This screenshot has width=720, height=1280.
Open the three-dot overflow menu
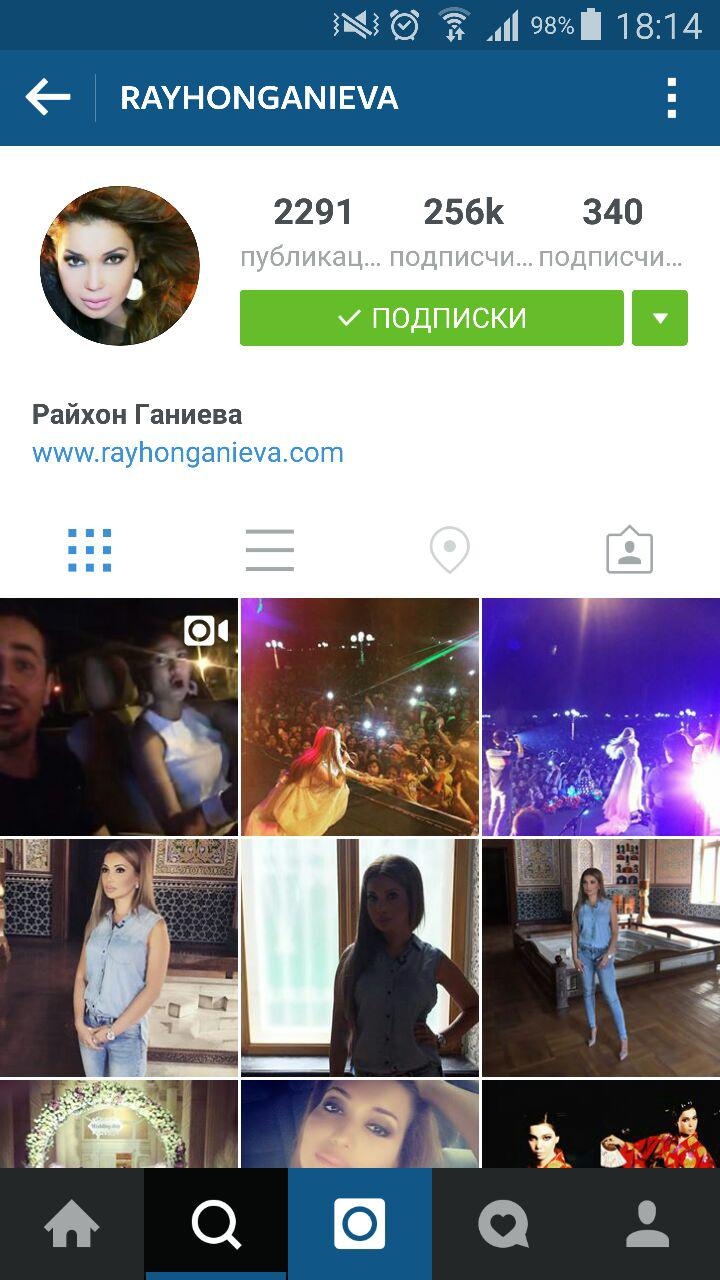pyautogui.click(x=671, y=98)
